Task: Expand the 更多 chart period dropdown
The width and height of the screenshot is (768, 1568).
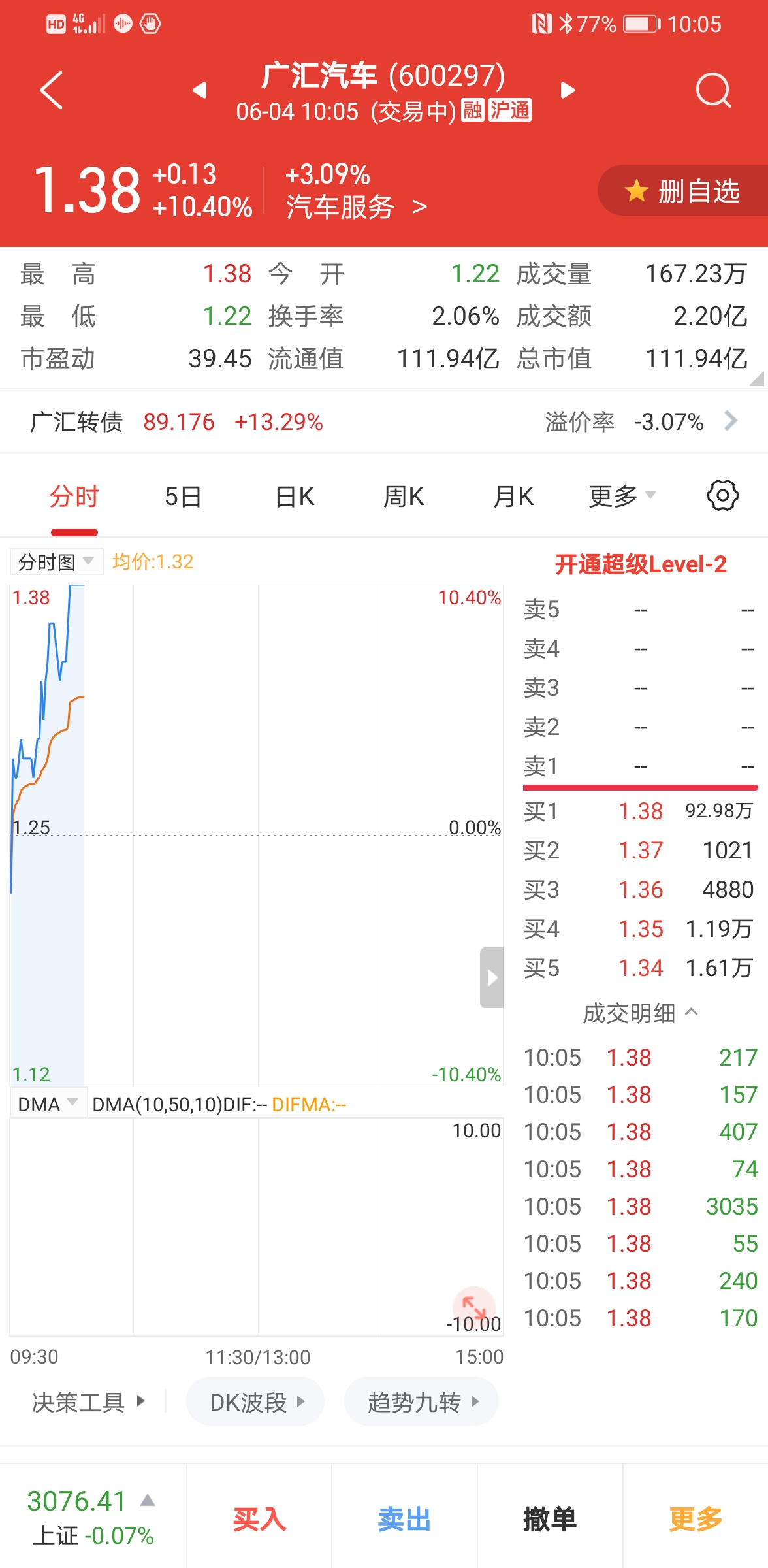Action: (622, 497)
